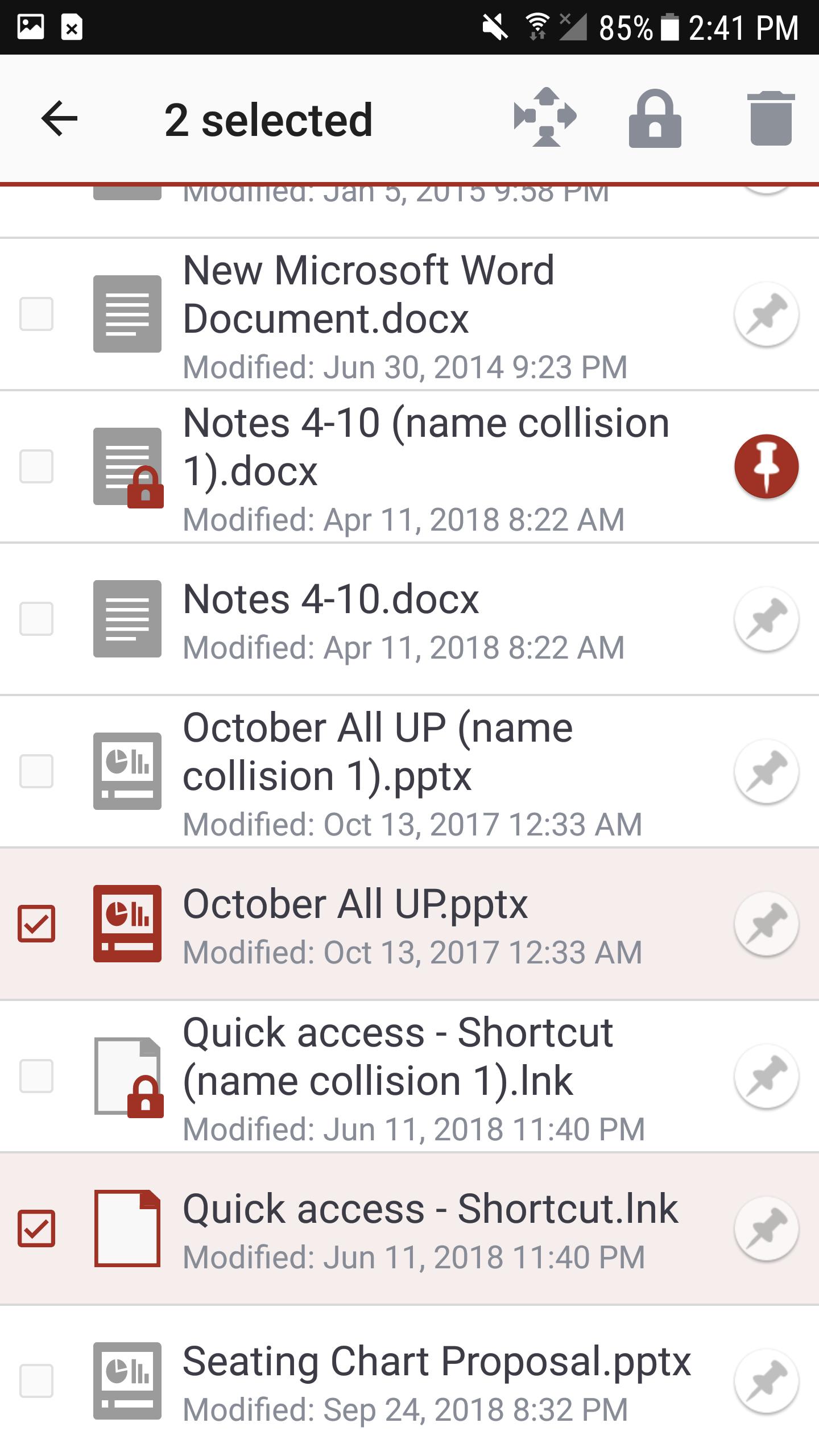Pin the October All UP.pptx file
Viewport: 819px width, 1456px height.
point(766,924)
